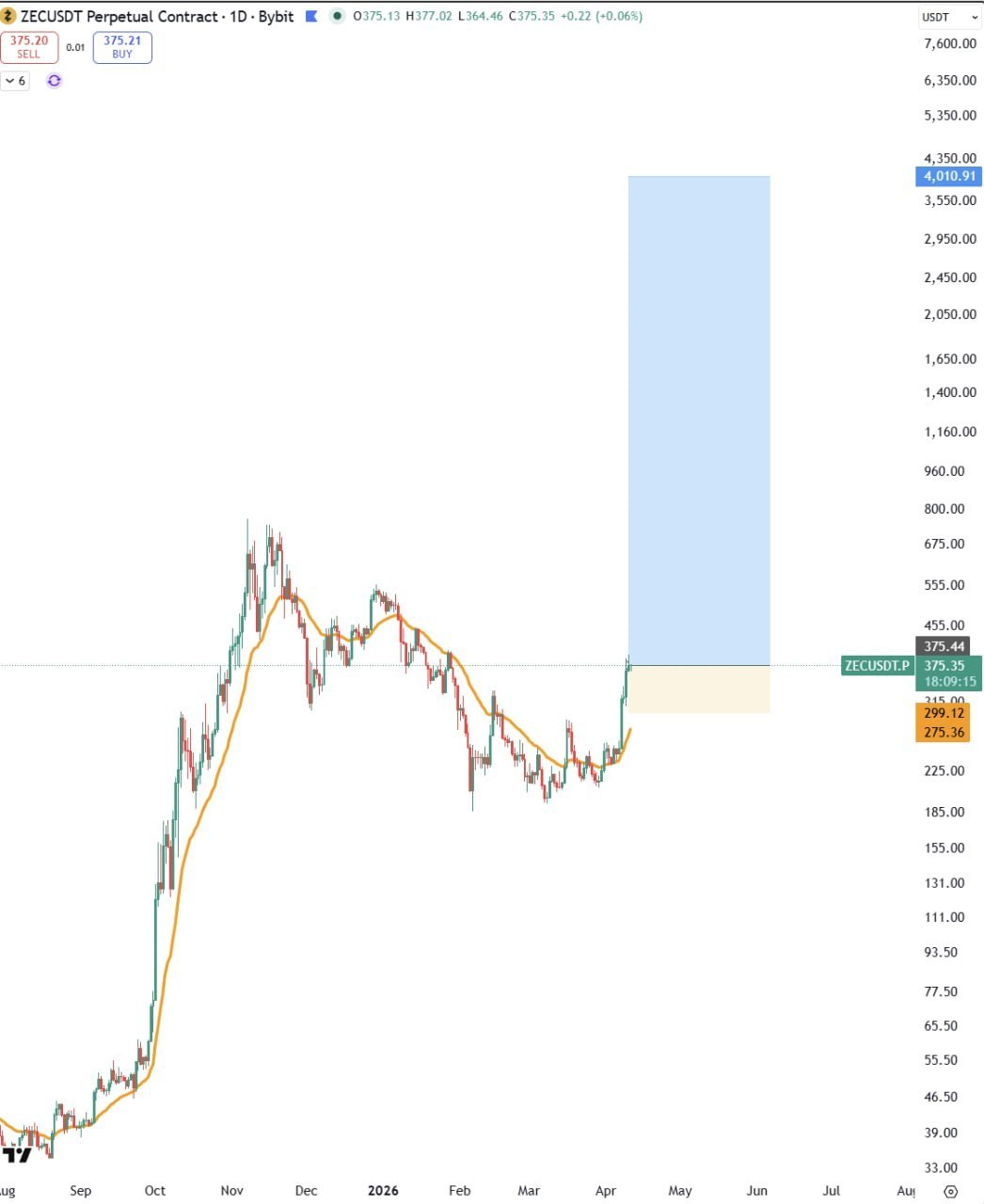Tap the SELL button at 375.20
Image resolution: width=984 pixels, height=1204 pixels.
click(x=29, y=47)
